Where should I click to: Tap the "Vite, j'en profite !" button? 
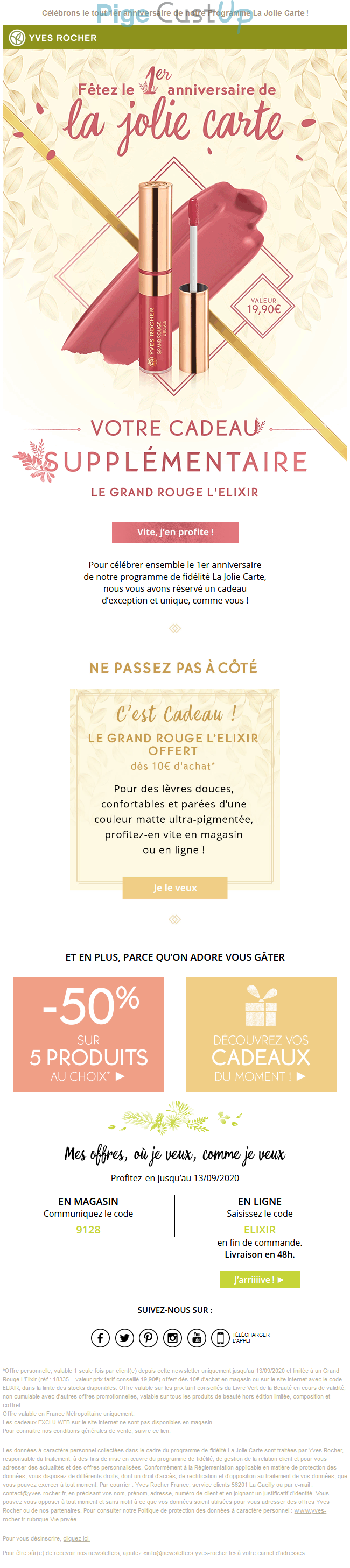point(174,531)
